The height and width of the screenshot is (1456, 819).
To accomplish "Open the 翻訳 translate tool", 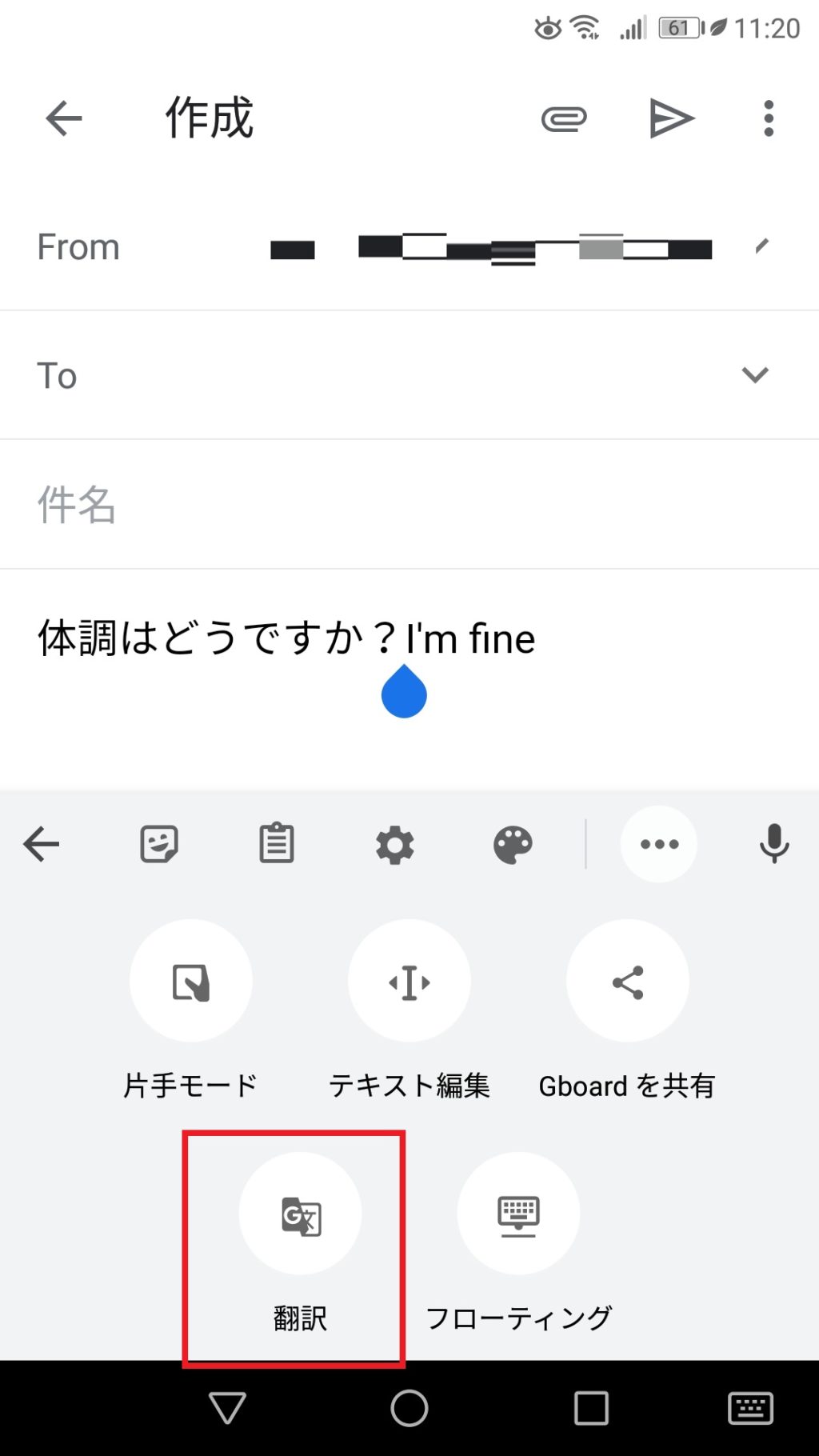I will click(x=301, y=1214).
